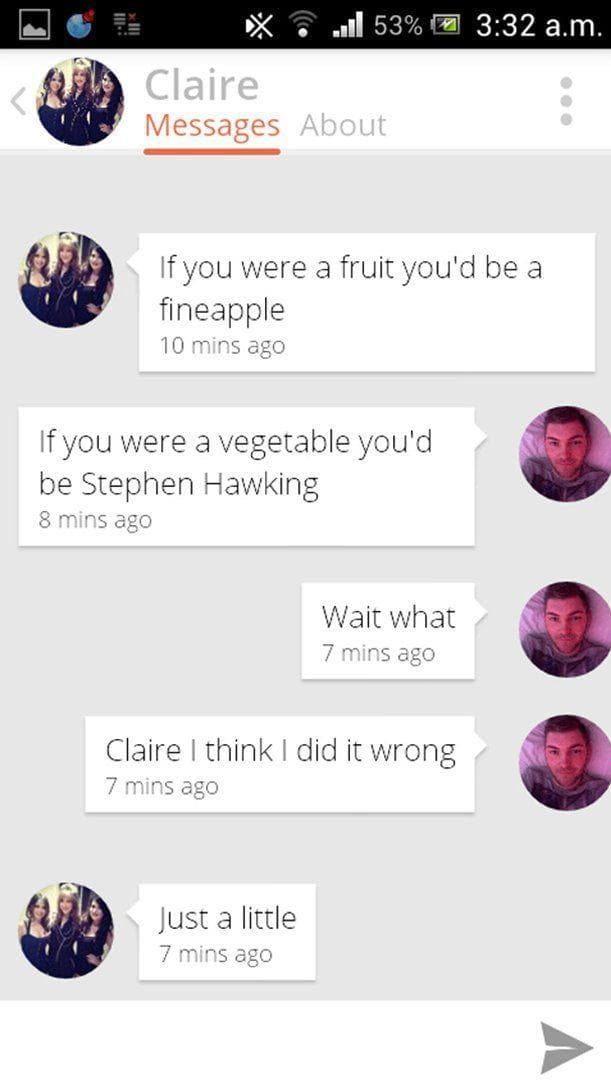Tap the message text input field

pyautogui.click(x=260, y=1046)
